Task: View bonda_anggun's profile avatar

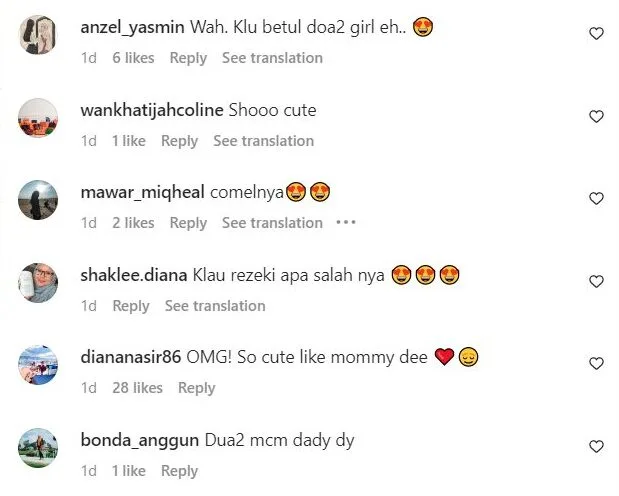Action: point(38,447)
